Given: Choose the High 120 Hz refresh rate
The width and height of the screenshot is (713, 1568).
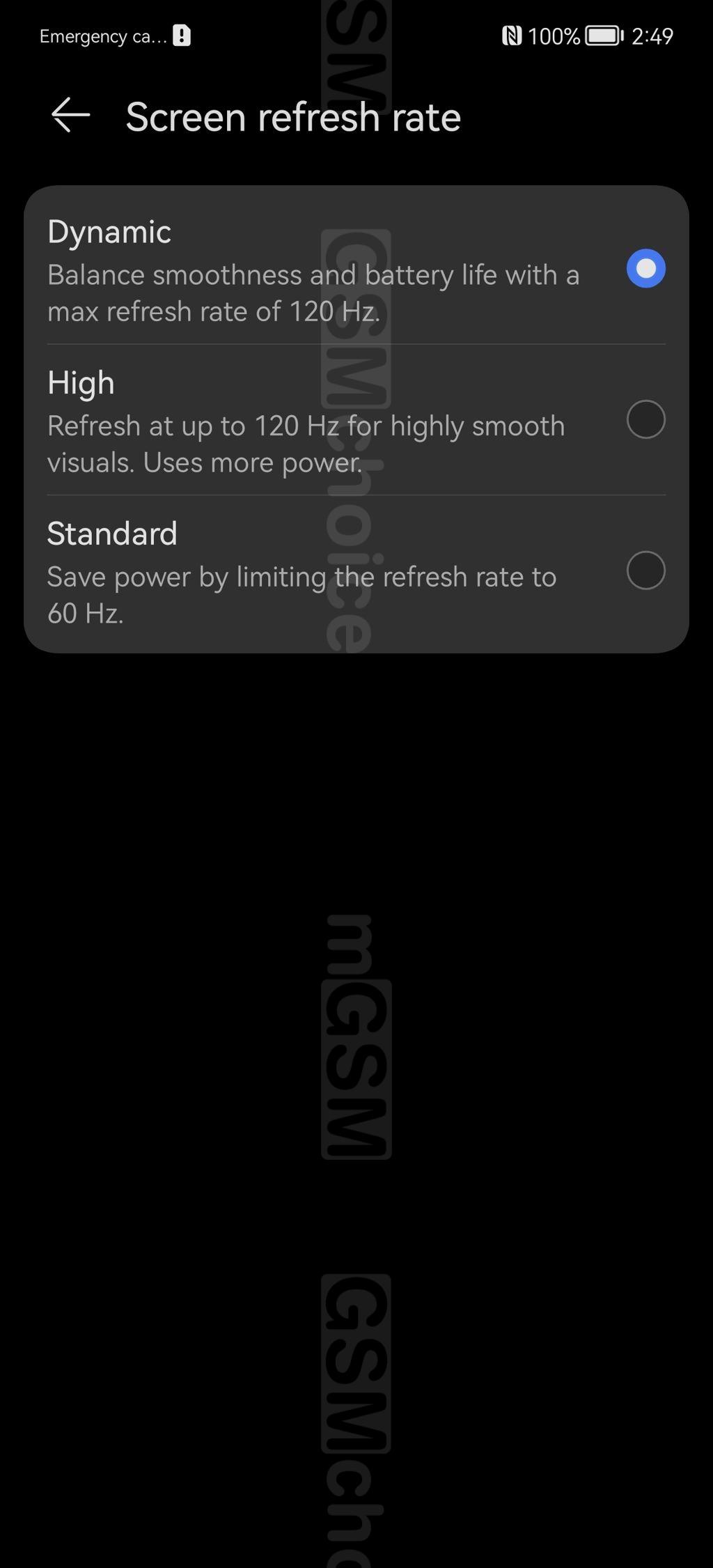Looking at the screenshot, I should click(645, 419).
